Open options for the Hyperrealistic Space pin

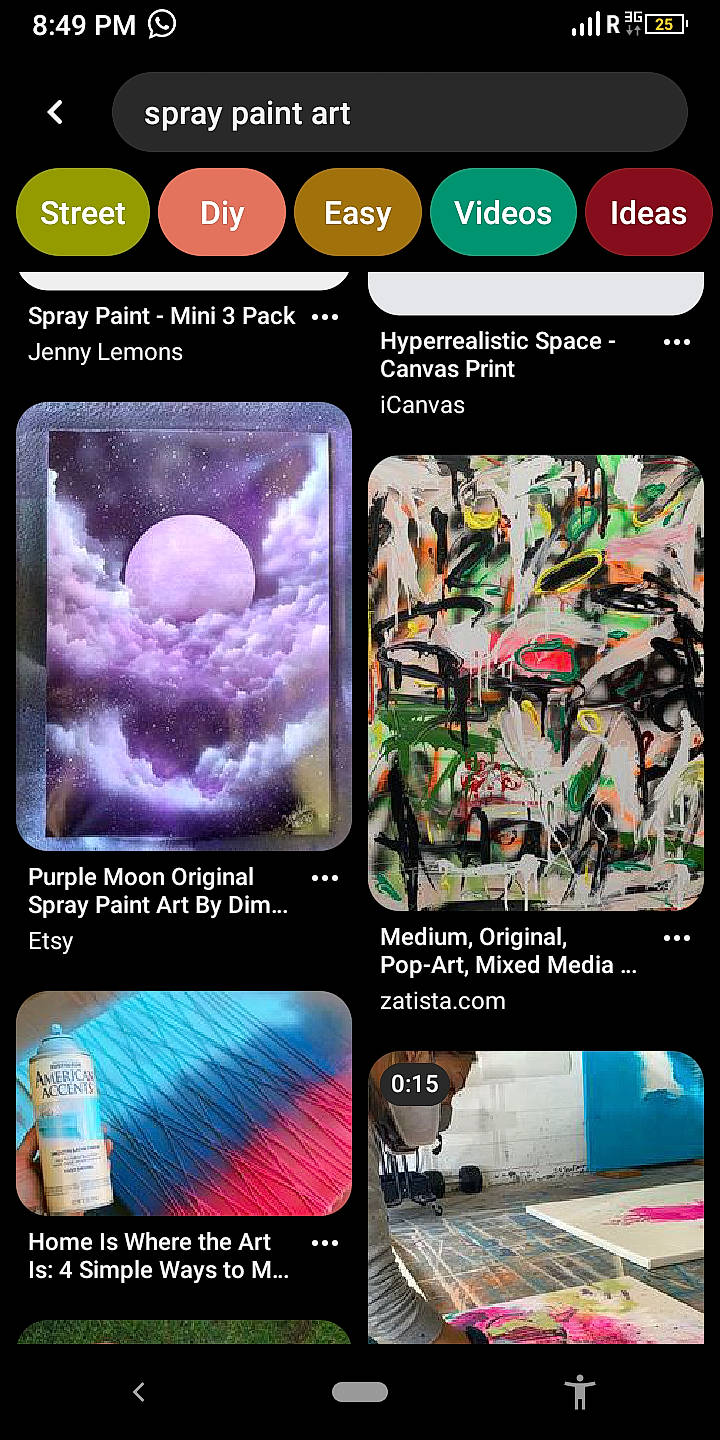[x=677, y=342]
